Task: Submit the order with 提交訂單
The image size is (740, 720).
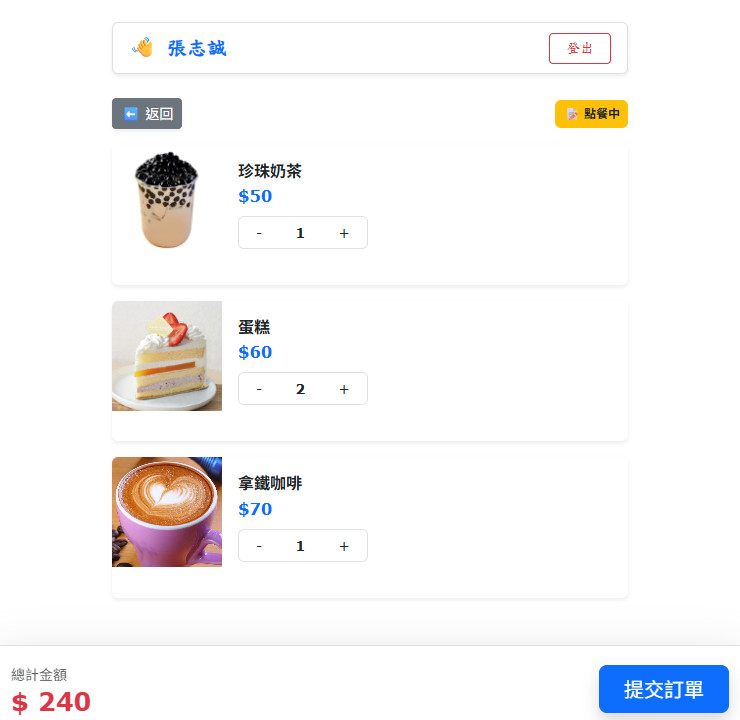Action: point(663,689)
